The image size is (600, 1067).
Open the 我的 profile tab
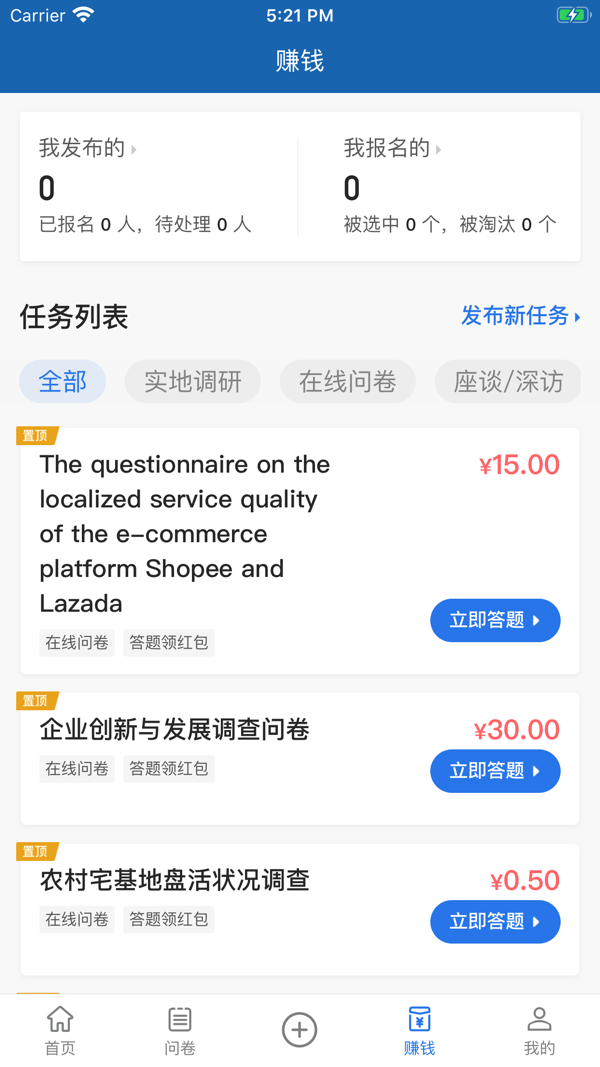point(539,1031)
